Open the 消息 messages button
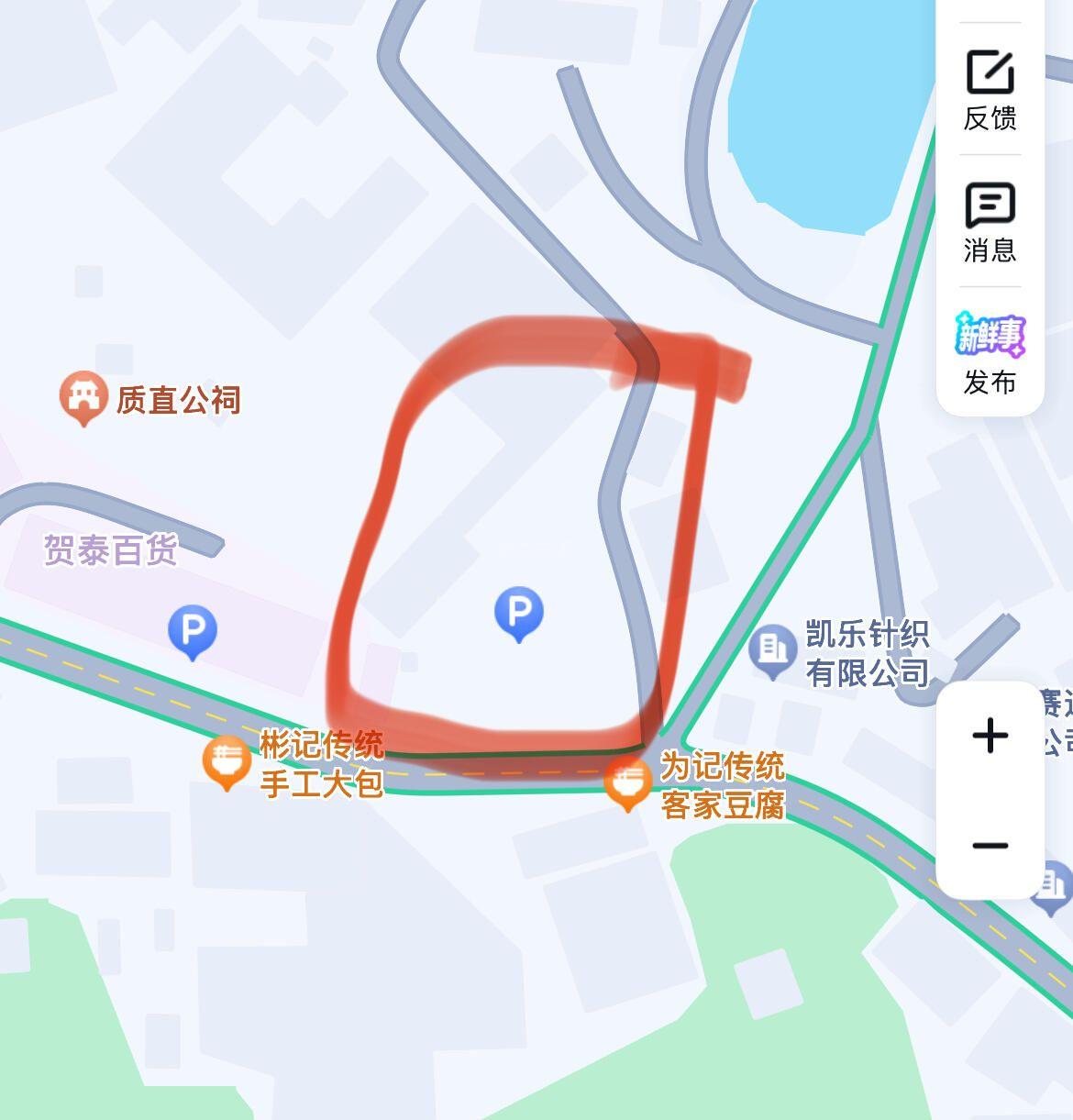1073x1120 pixels. pos(990,222)
